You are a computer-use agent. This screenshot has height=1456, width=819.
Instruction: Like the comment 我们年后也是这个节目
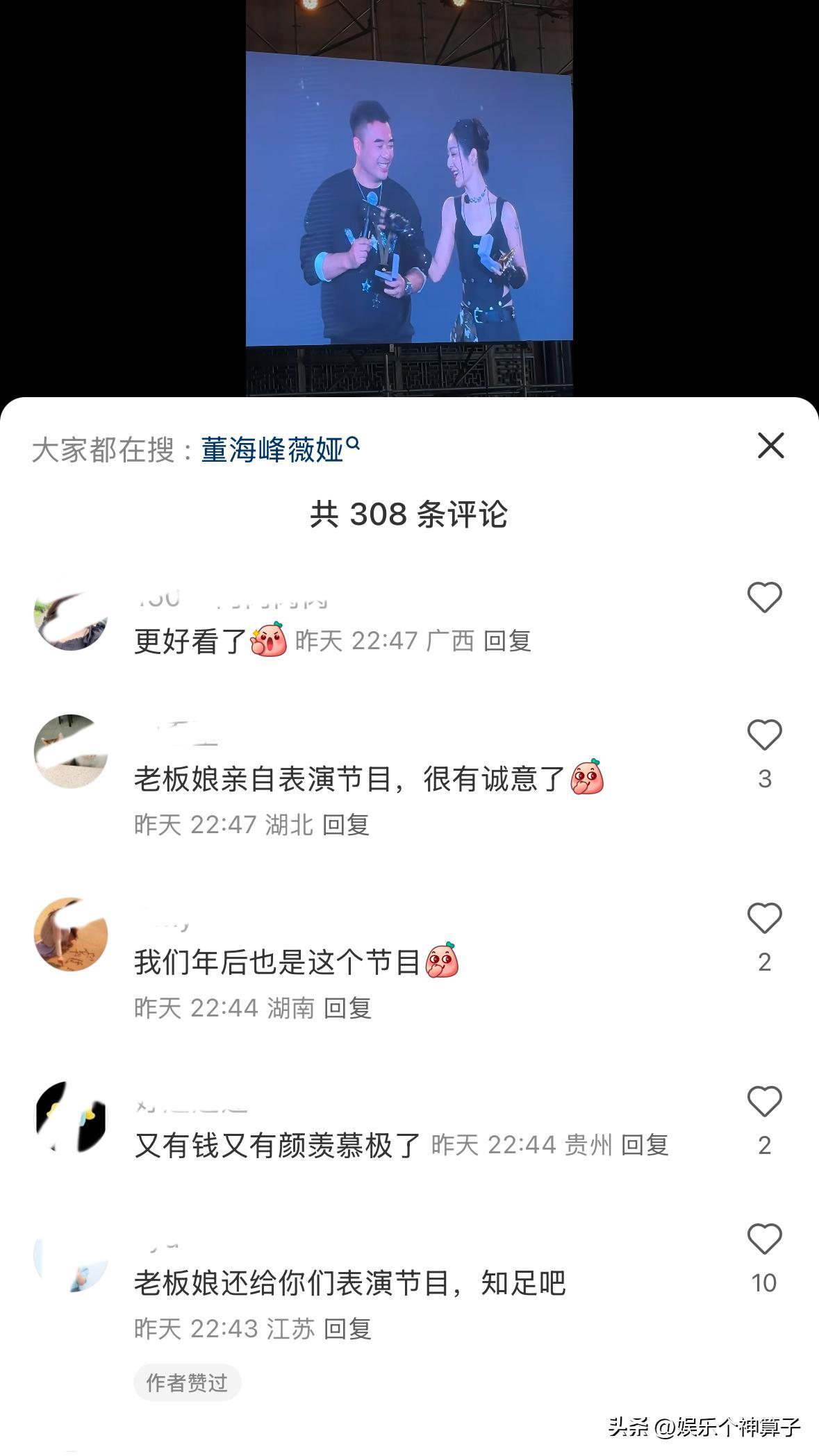click(x=764, y=919)
